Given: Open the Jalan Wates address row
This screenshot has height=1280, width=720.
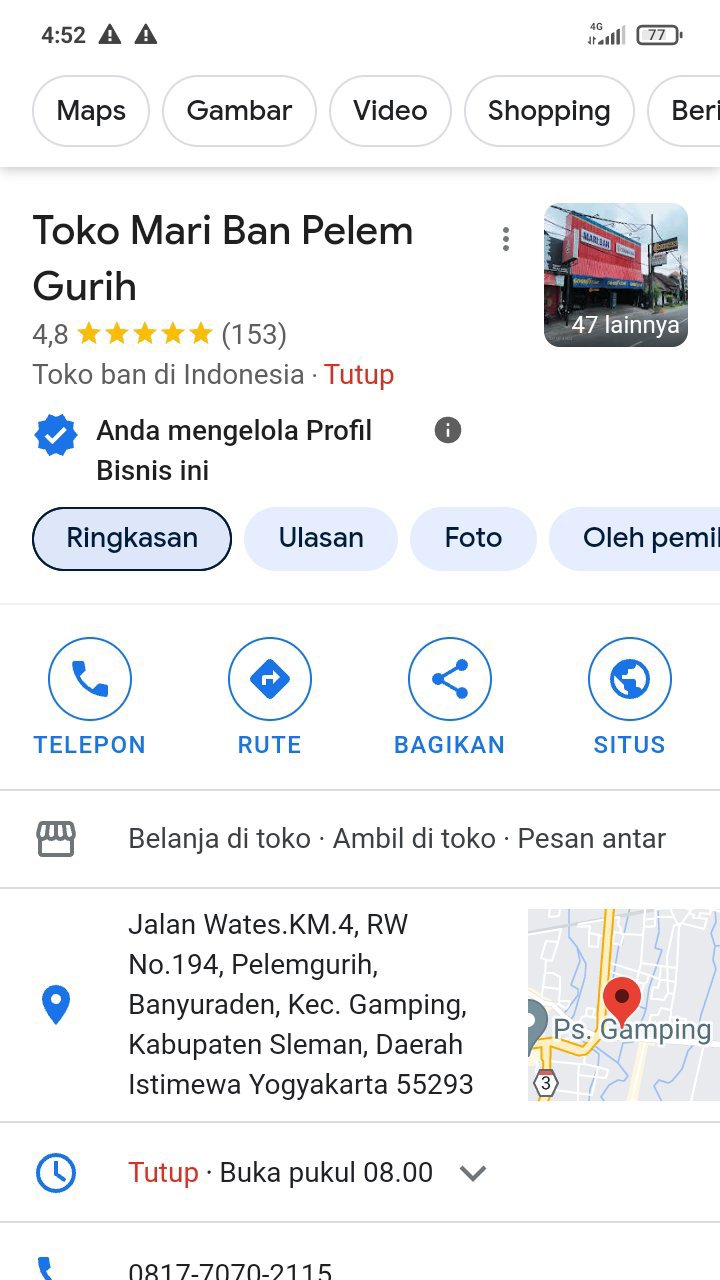Looking at the screenshot, I should coord(300,1004).
